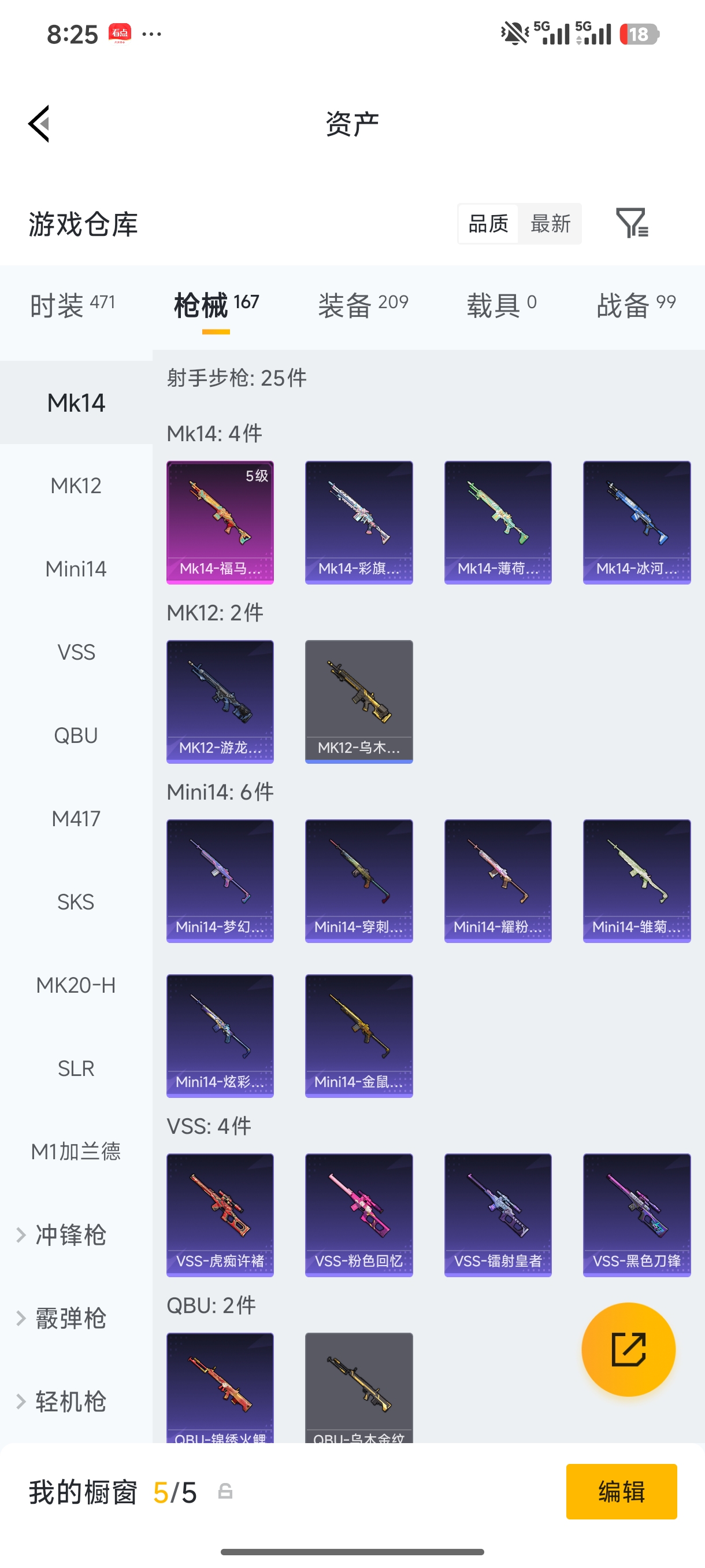Image resolution: width=705 pixels, height=1568 pixels.
Task: Open the Mini14-金鼠 skin tile
Action: (x=359, y=1036)
